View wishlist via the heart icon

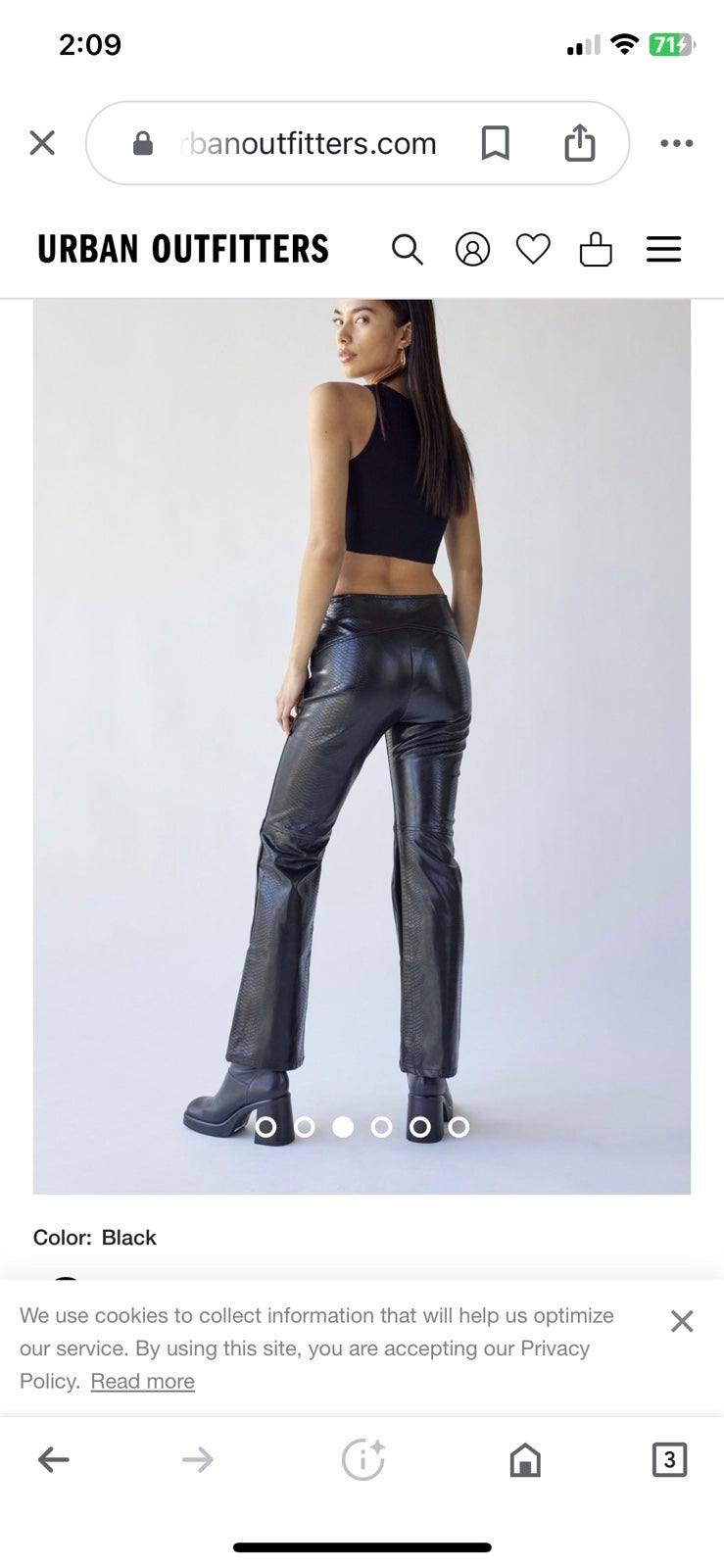point(534,250)
